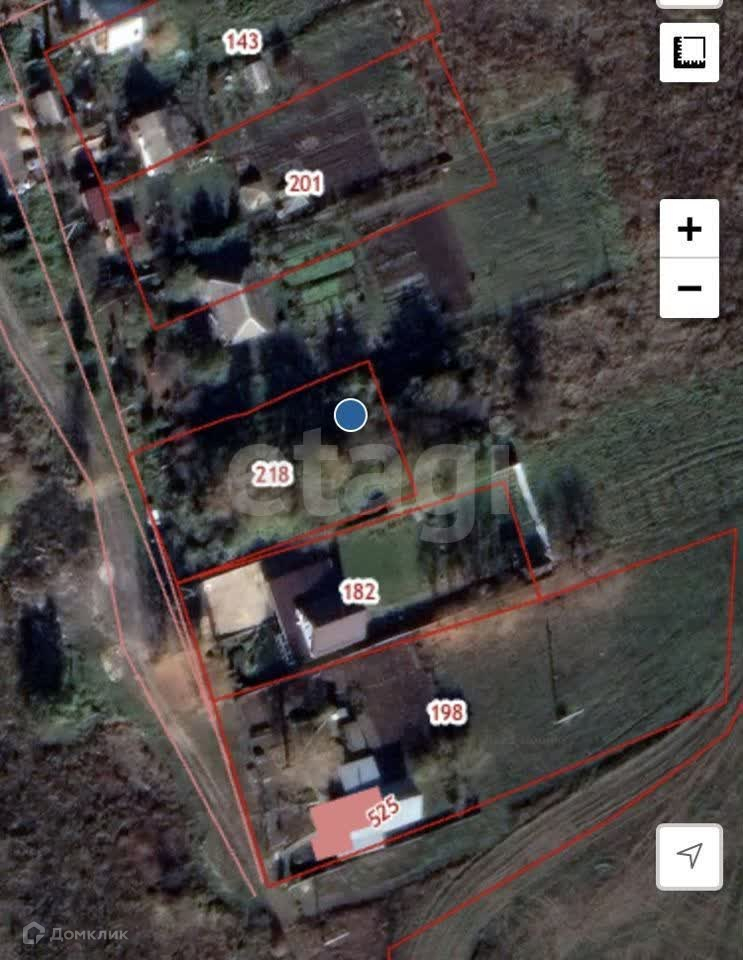This screenshot has height=960, width=743.
Task: Tap the blue marker on the plot
Action: tap(350, 415)
